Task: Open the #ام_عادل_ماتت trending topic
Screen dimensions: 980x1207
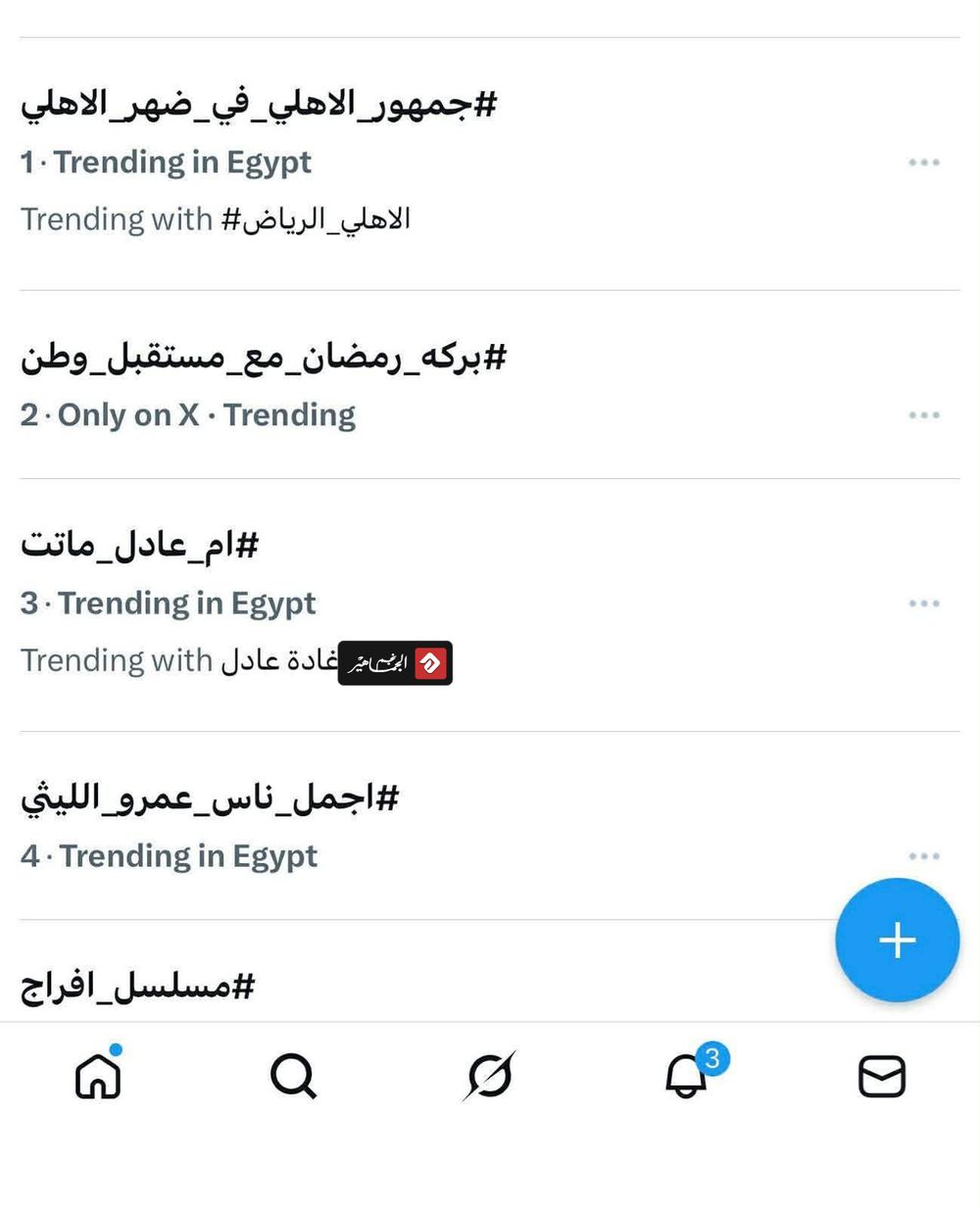Action: [x=139, y=545]
